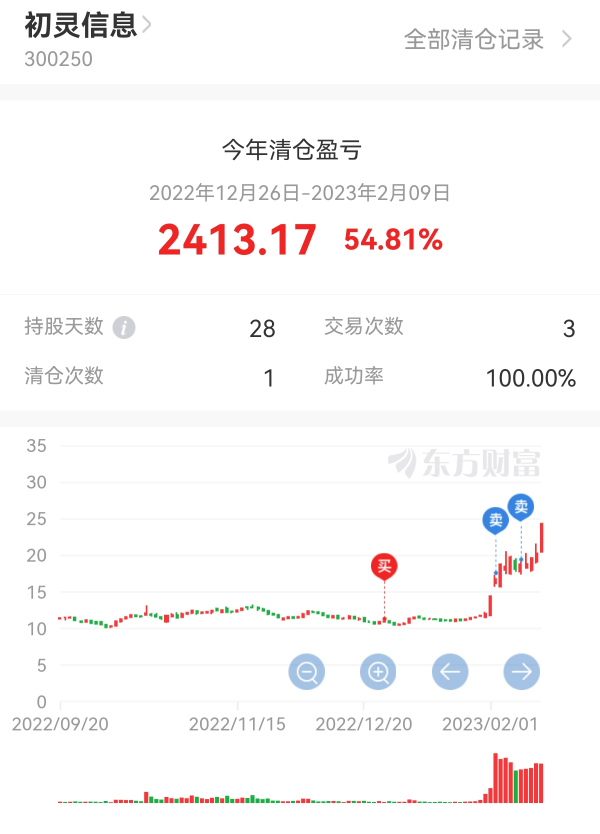Move the chart to earlier dates
The image size is (600, 834).
tap(450, 672)
